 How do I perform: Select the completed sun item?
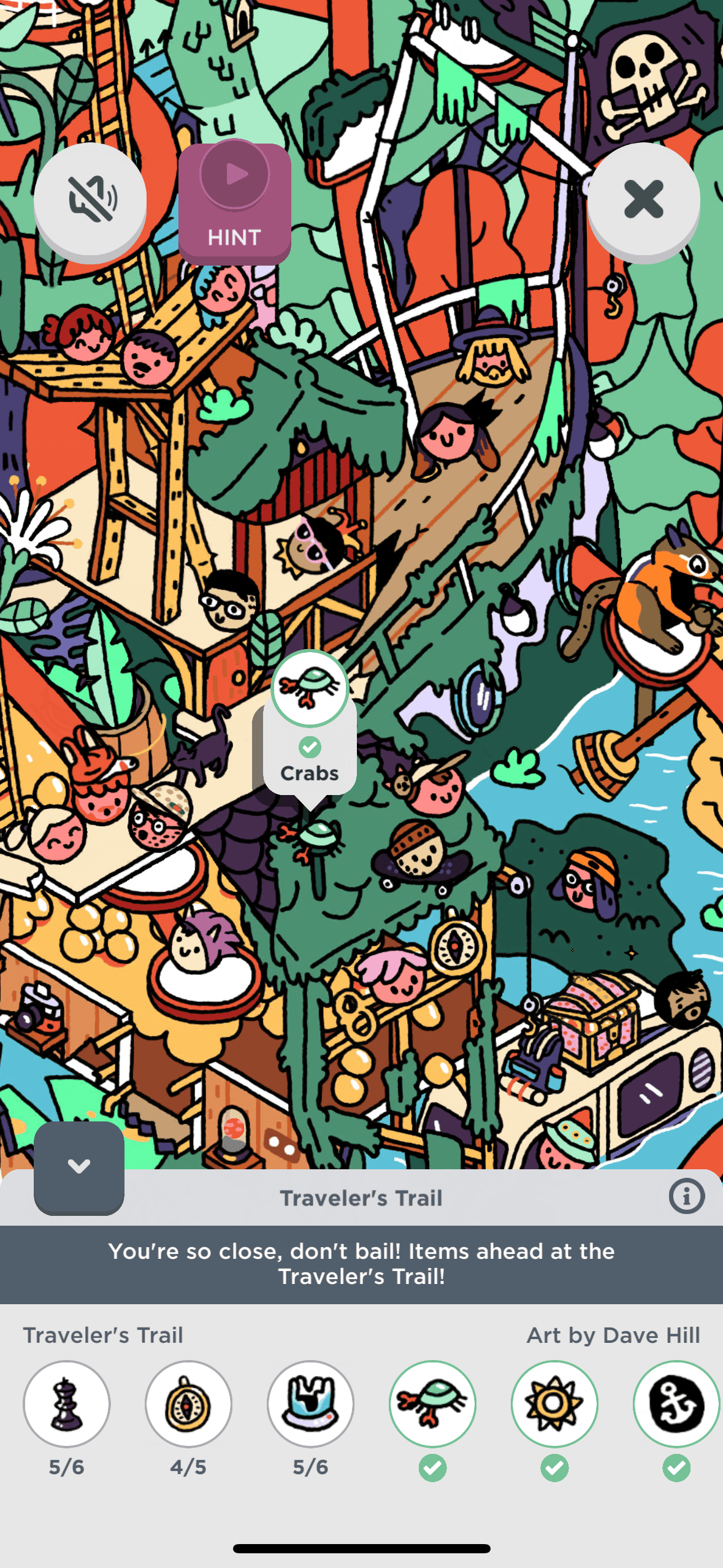[x=554, y=1404]
